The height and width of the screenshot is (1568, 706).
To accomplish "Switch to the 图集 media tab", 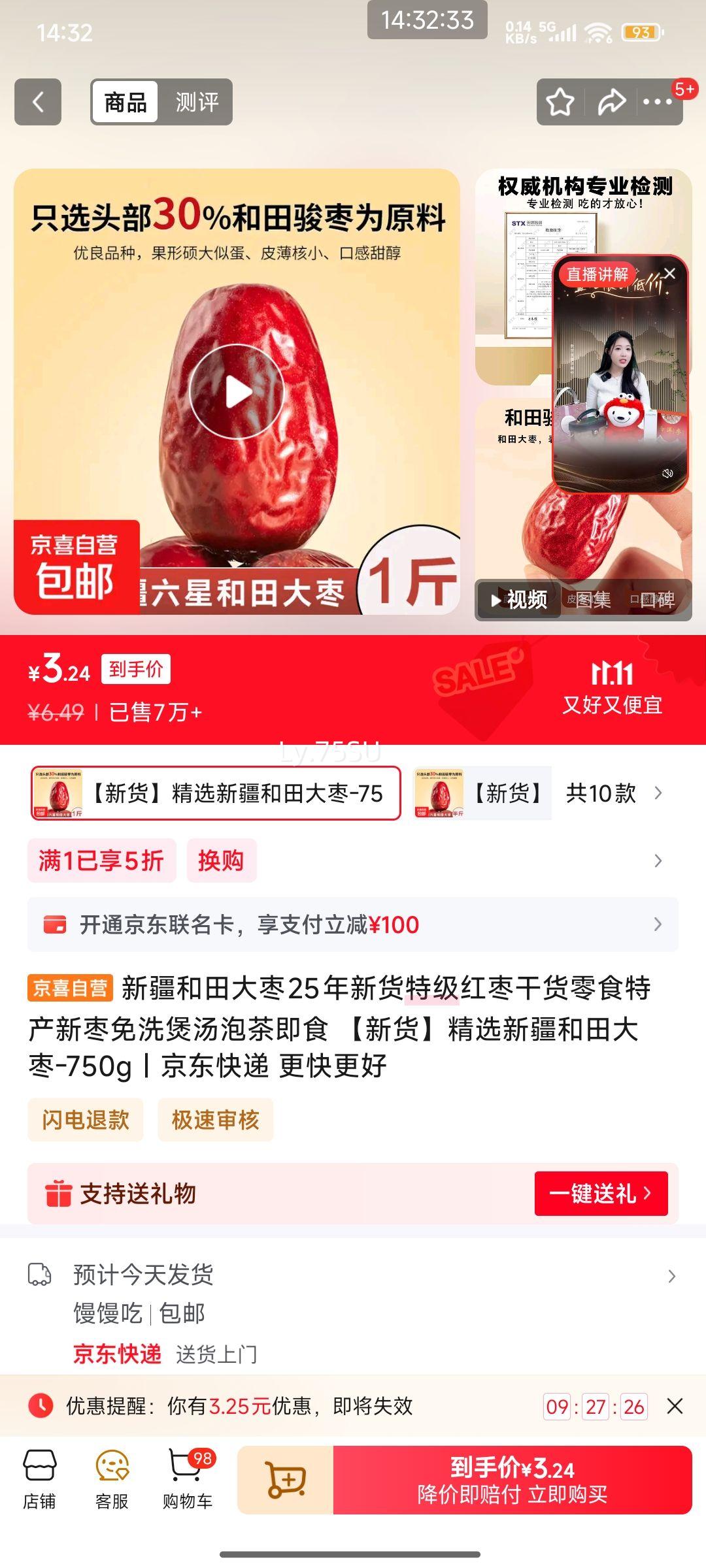I will pos(594,599).
